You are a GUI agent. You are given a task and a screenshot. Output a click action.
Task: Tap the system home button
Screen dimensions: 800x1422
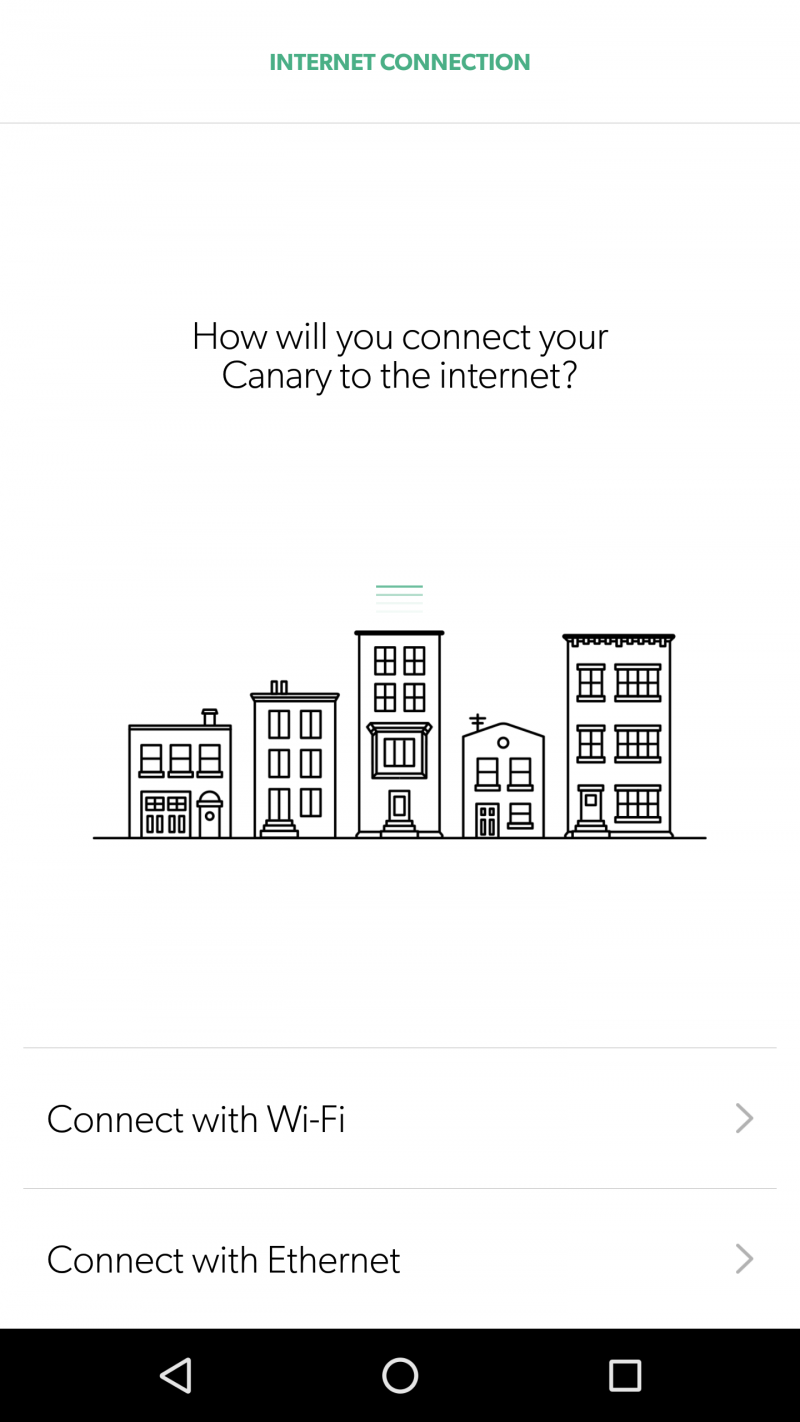(400, 1376)
